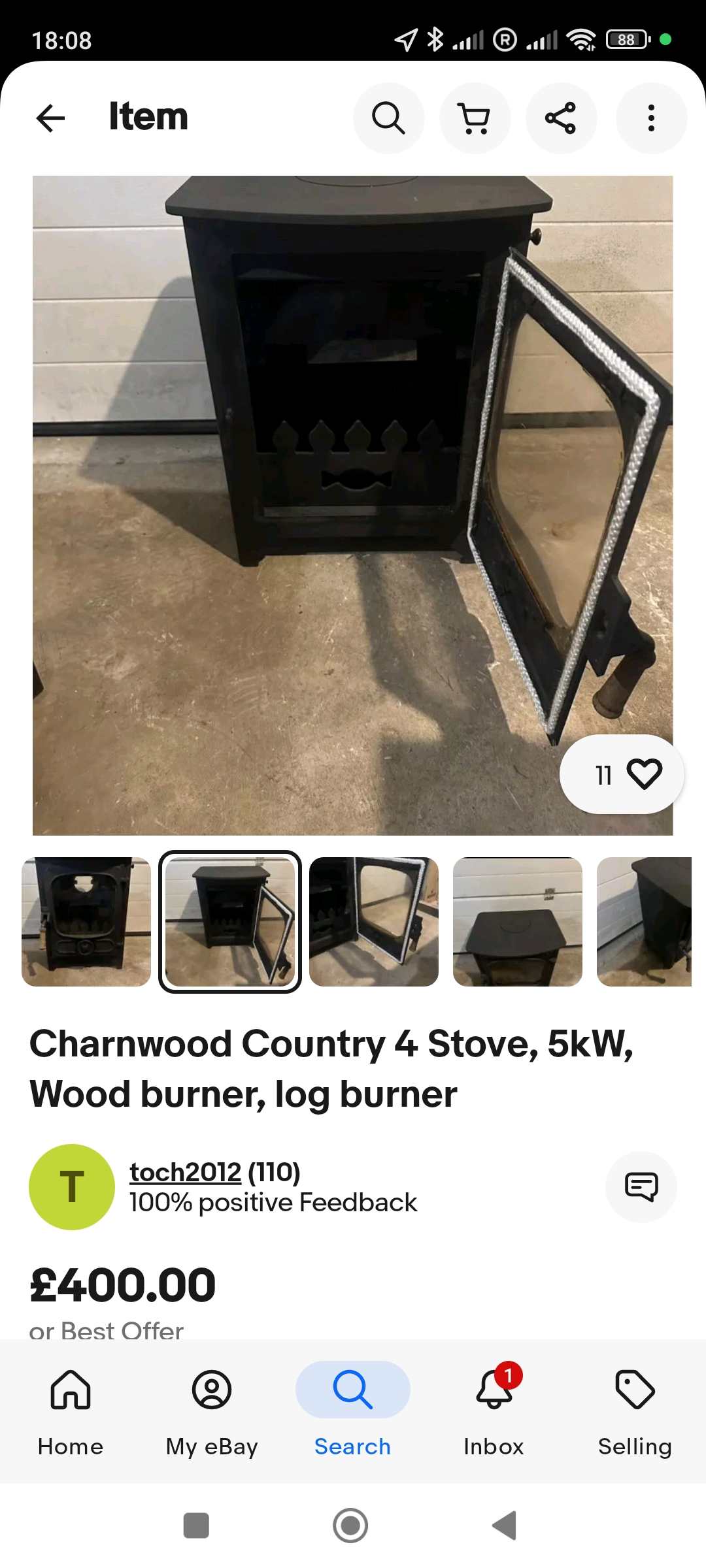Screen dimensions: 706x1568
Task: Tap the system home circle button
Action: tap(350, 1526)
